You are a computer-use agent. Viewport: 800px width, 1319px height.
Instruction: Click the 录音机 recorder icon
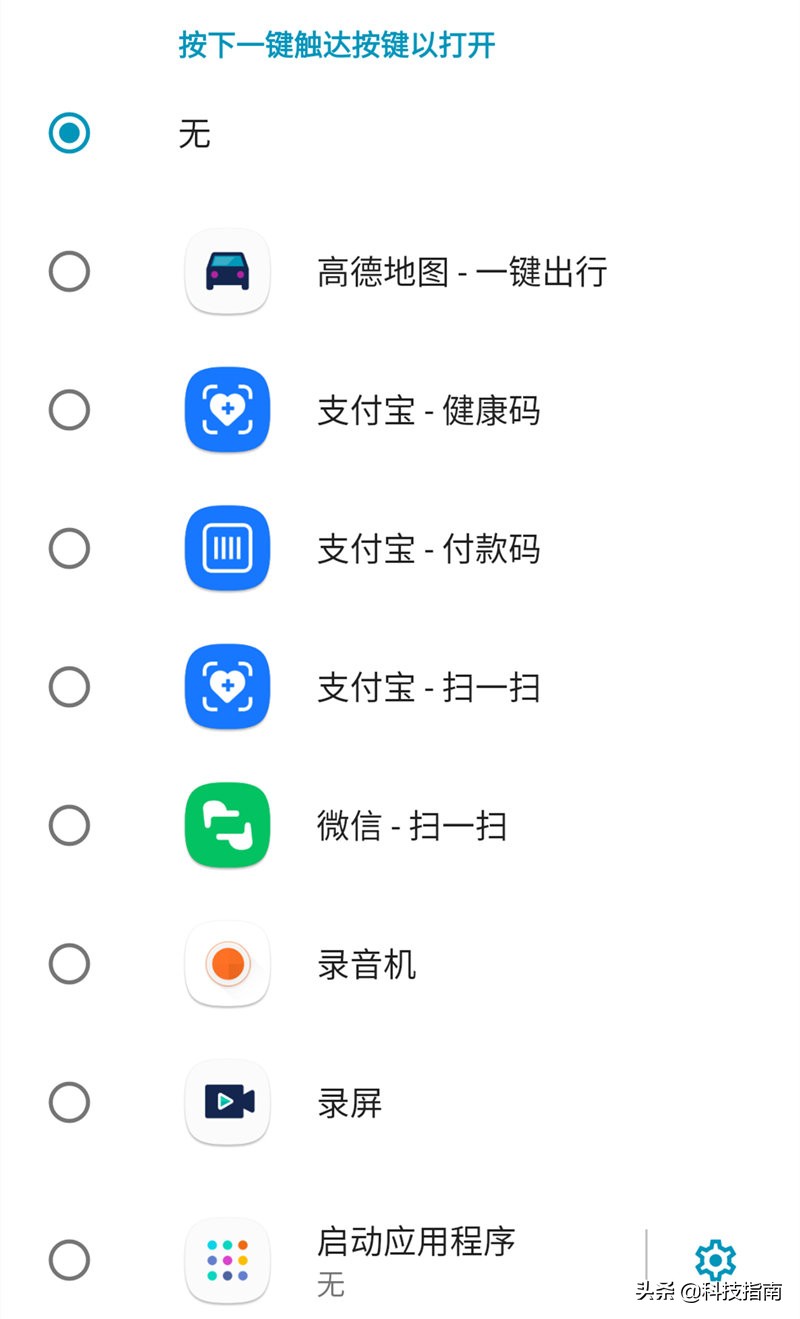[x=226, y=963]
